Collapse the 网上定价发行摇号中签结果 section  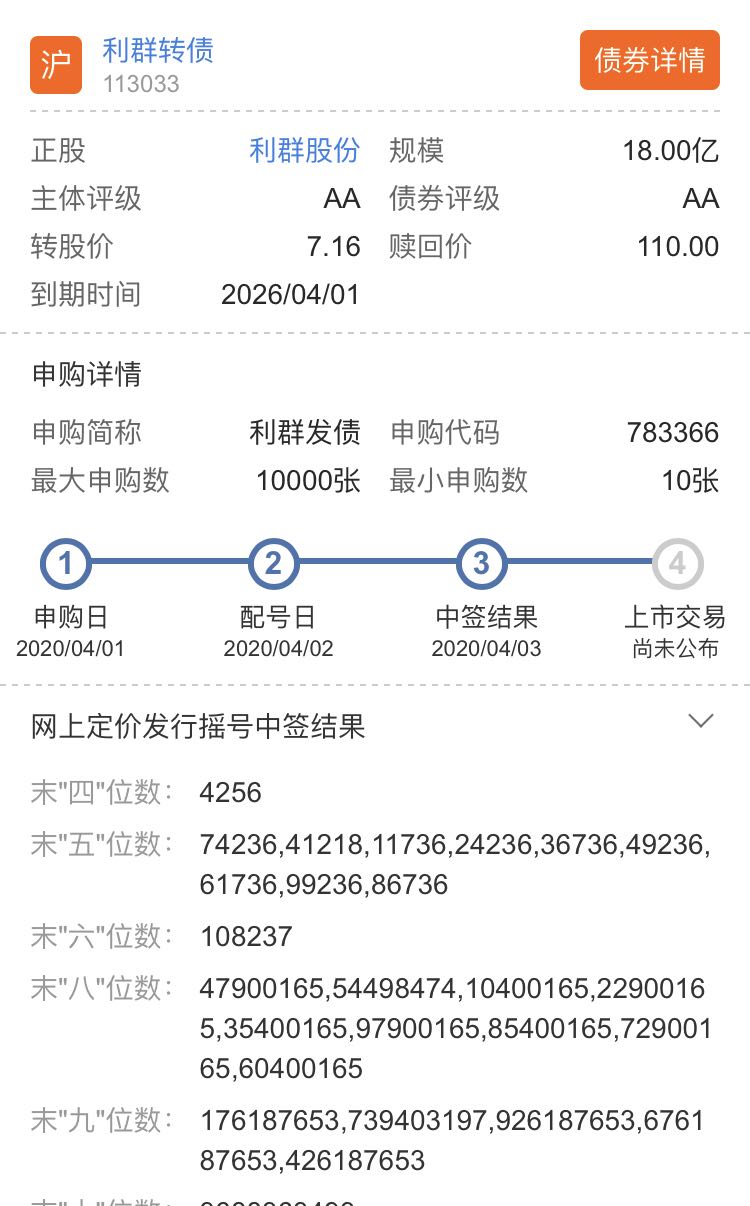[x=701, y=721]
